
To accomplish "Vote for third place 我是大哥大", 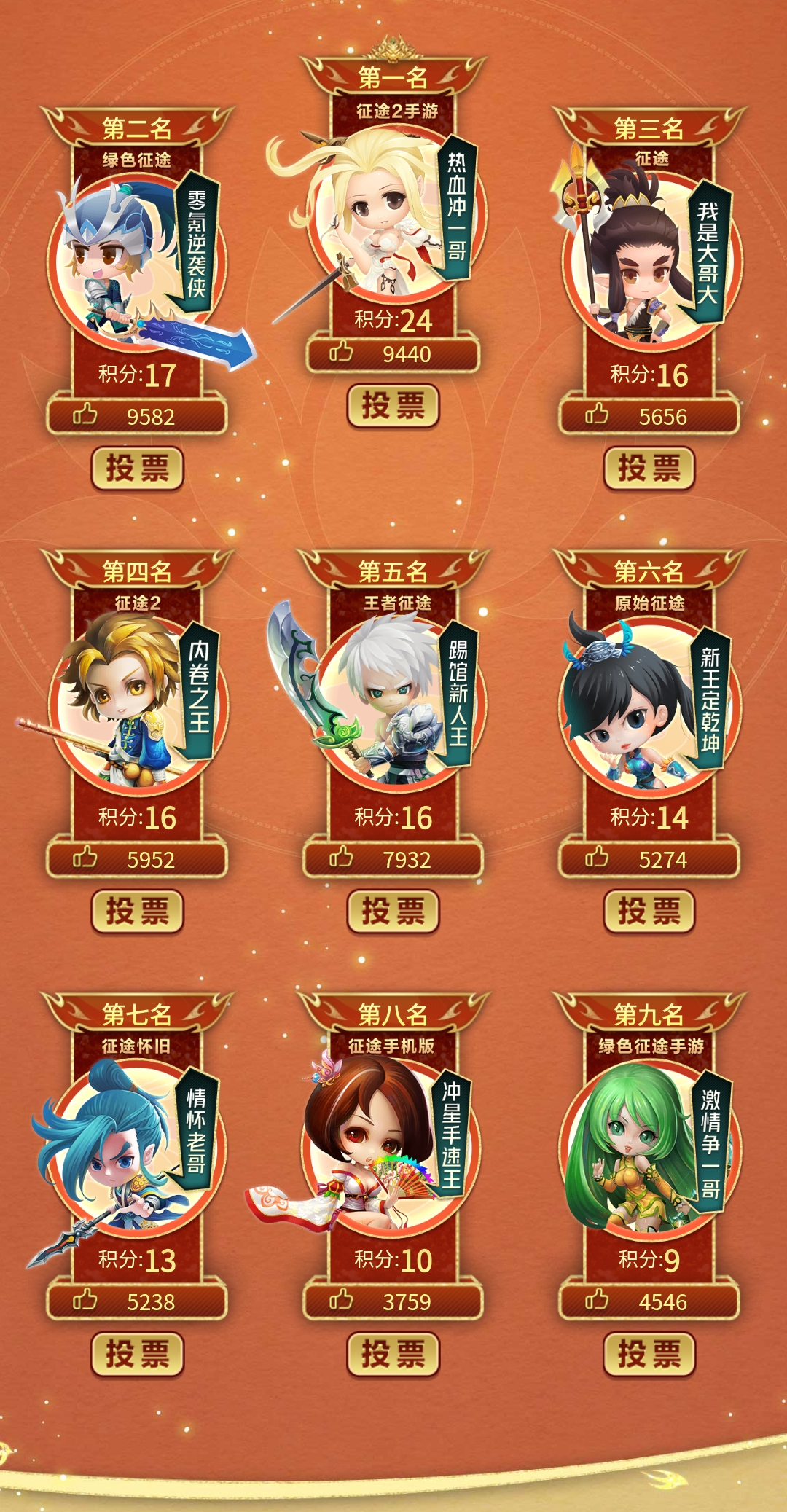I will click(649, 468).
